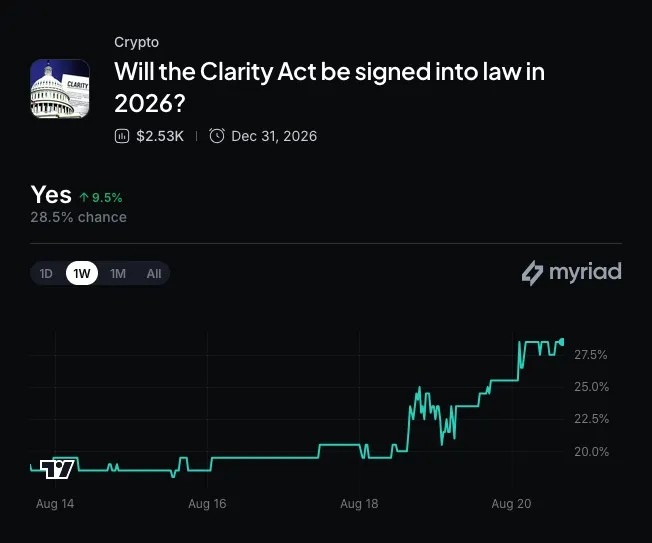Switch the chart to the 1D range
The width and height of the screenshot is (652, 543).
(46, 274)
